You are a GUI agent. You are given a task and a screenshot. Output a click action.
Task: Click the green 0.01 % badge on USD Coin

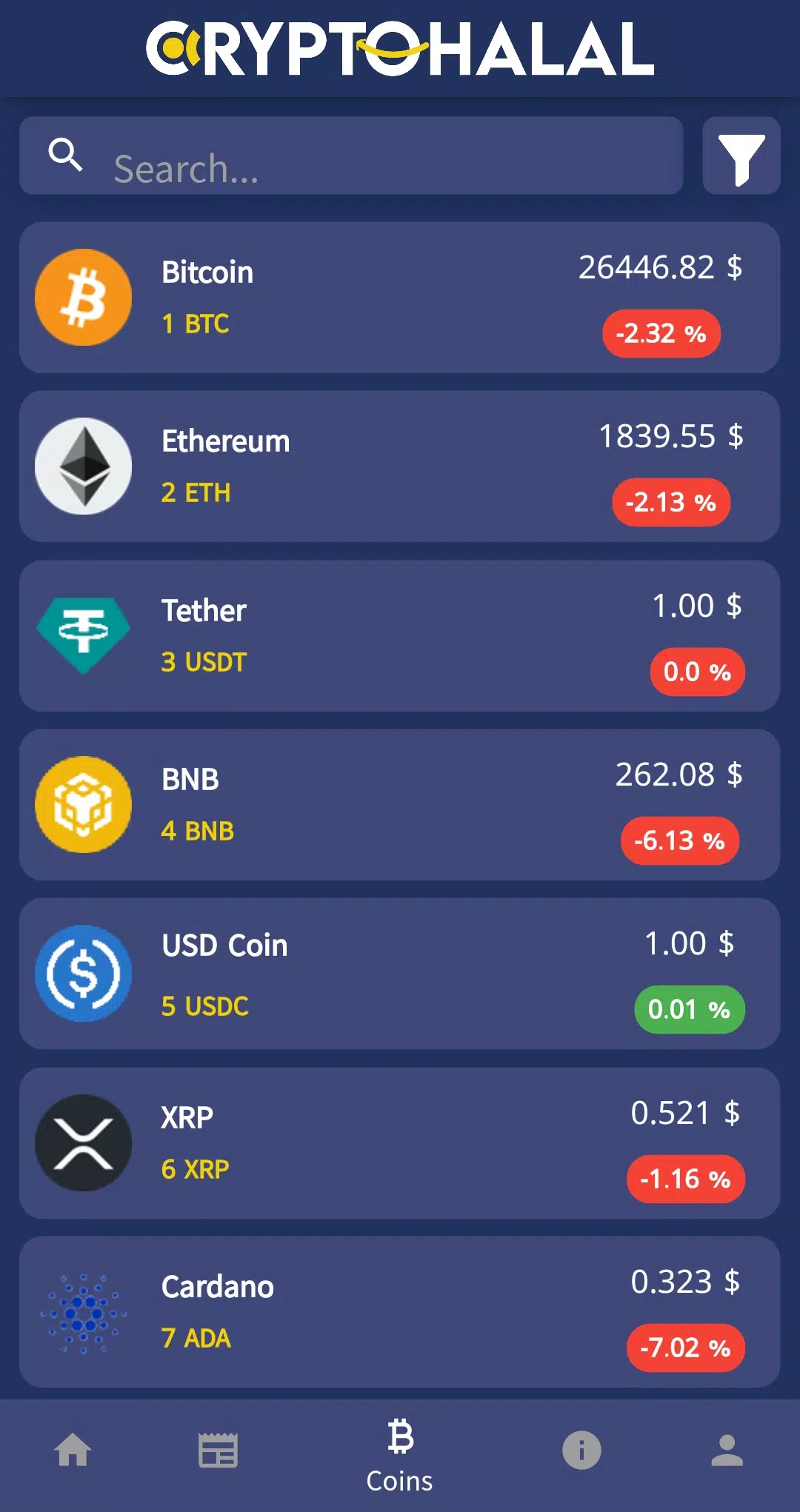click(x=687, y=1008)
